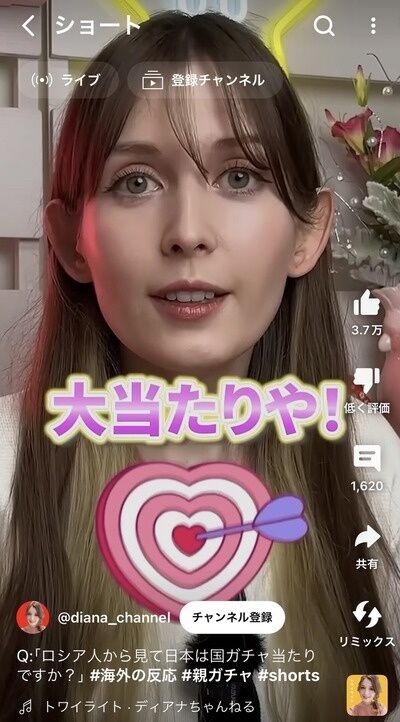Subscribe with the チャンネル登録 button
Image resolution: width=400 pixels, height=722 pixels.
tap(232, 617)
